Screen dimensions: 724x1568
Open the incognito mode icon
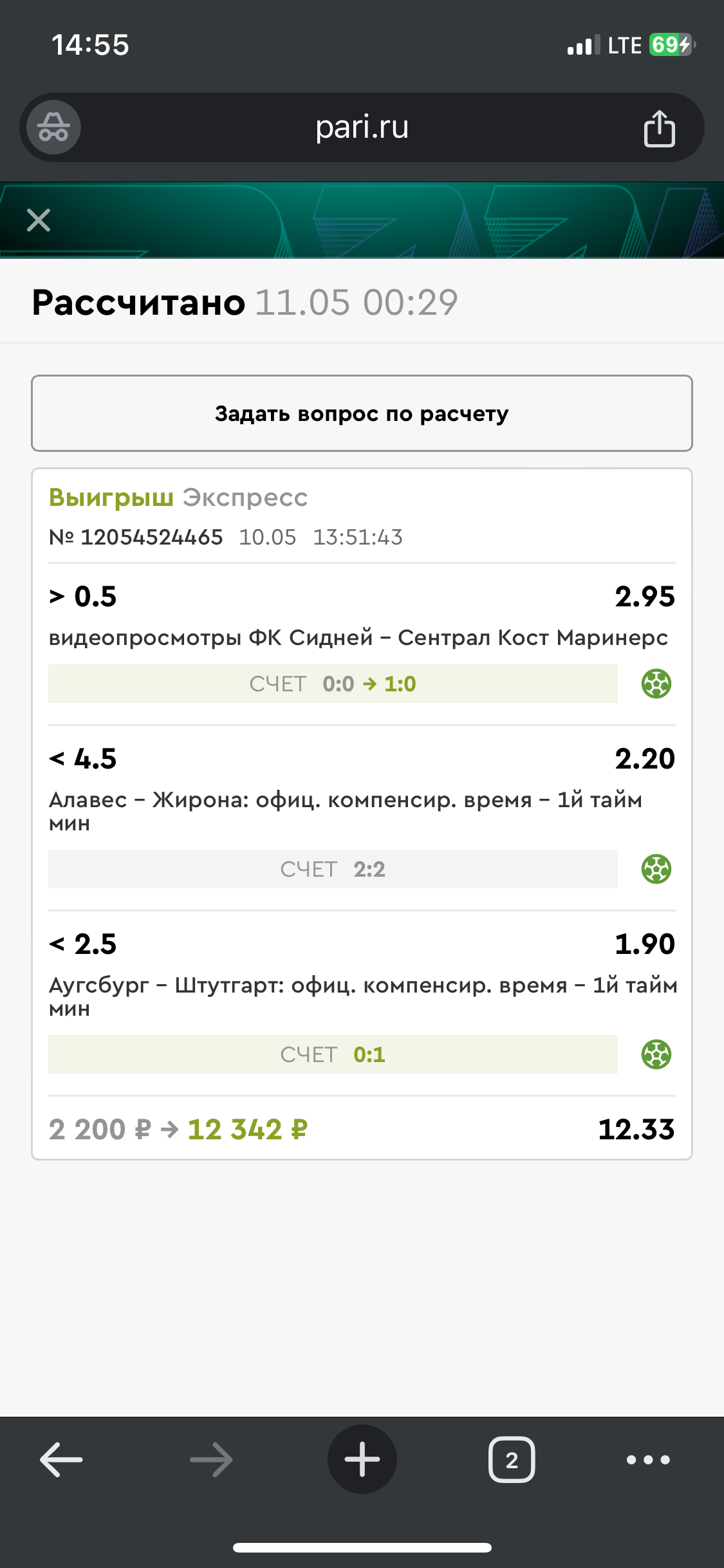[53, 127]
